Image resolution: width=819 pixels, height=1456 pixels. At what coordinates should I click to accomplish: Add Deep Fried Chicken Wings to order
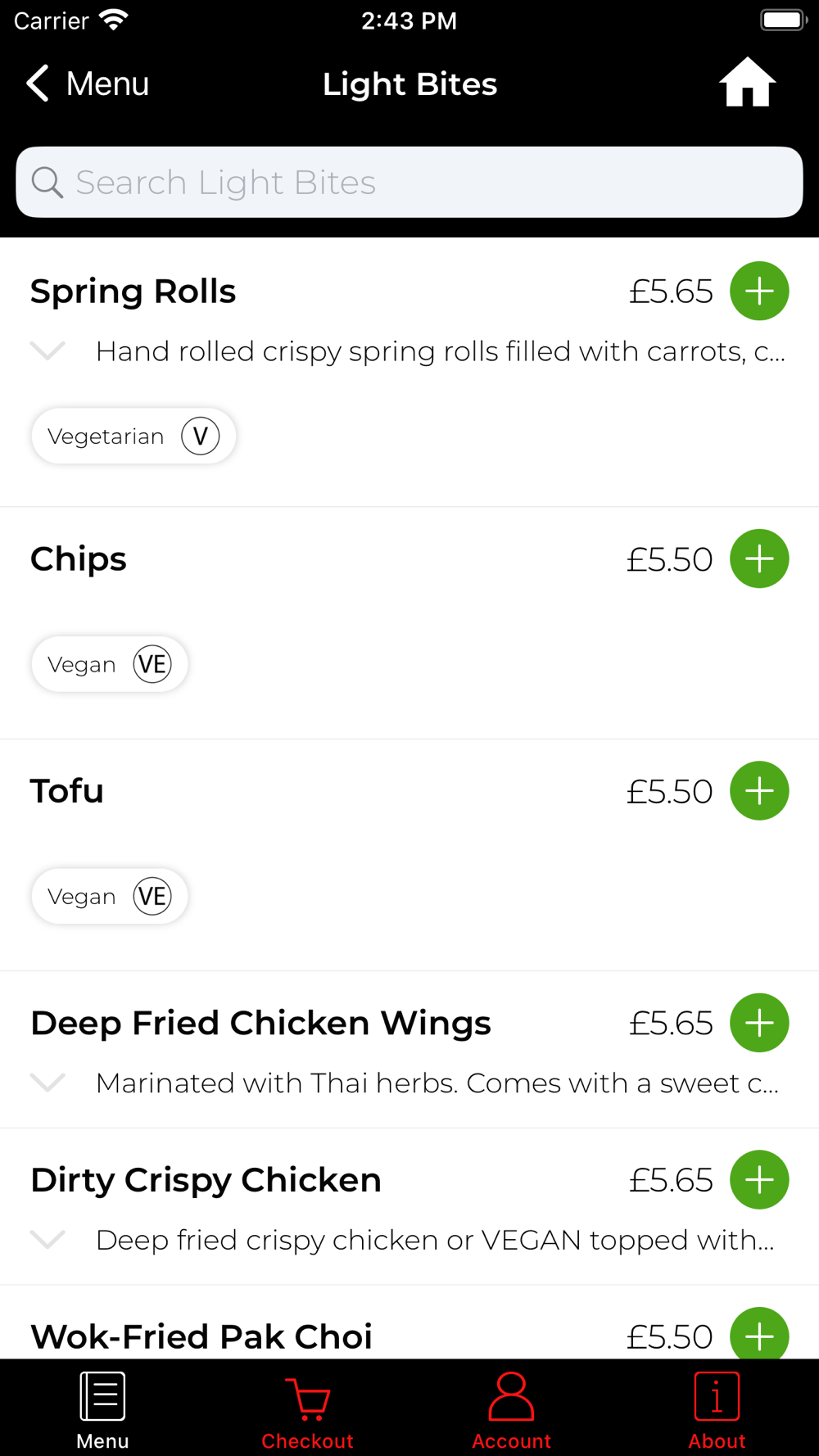(x=759, y=1023)
